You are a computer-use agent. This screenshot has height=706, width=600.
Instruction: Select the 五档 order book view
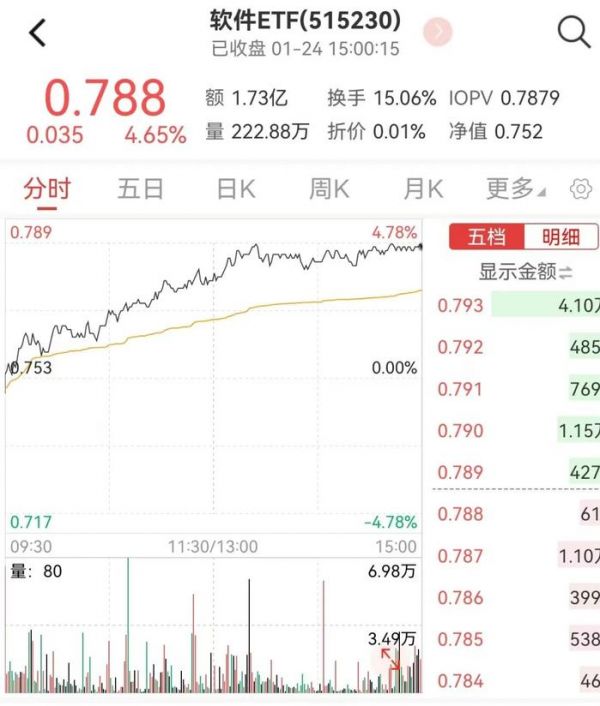[x=487, y=237]
